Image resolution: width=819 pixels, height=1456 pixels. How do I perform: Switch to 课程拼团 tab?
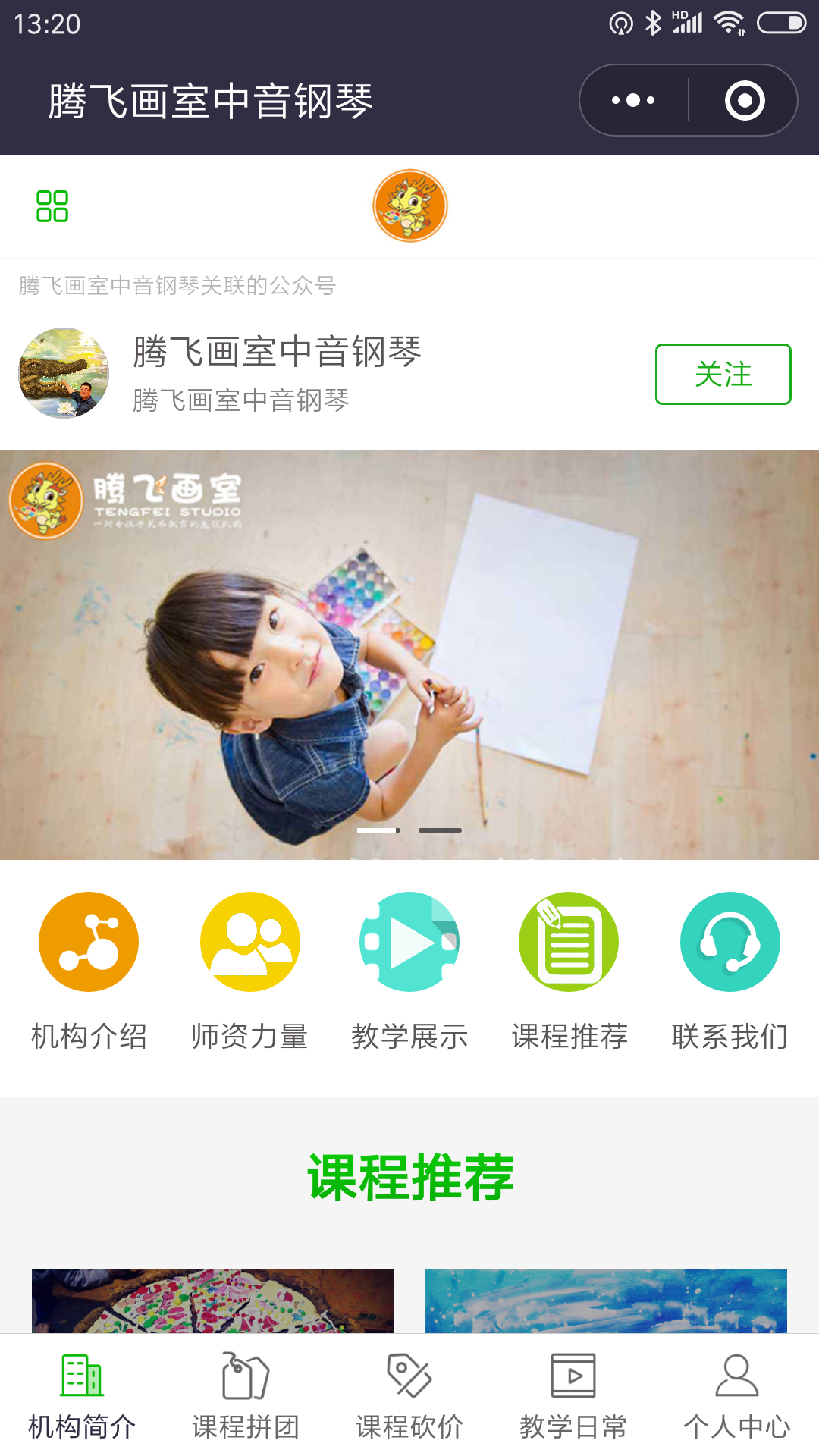click(246, 1395)
